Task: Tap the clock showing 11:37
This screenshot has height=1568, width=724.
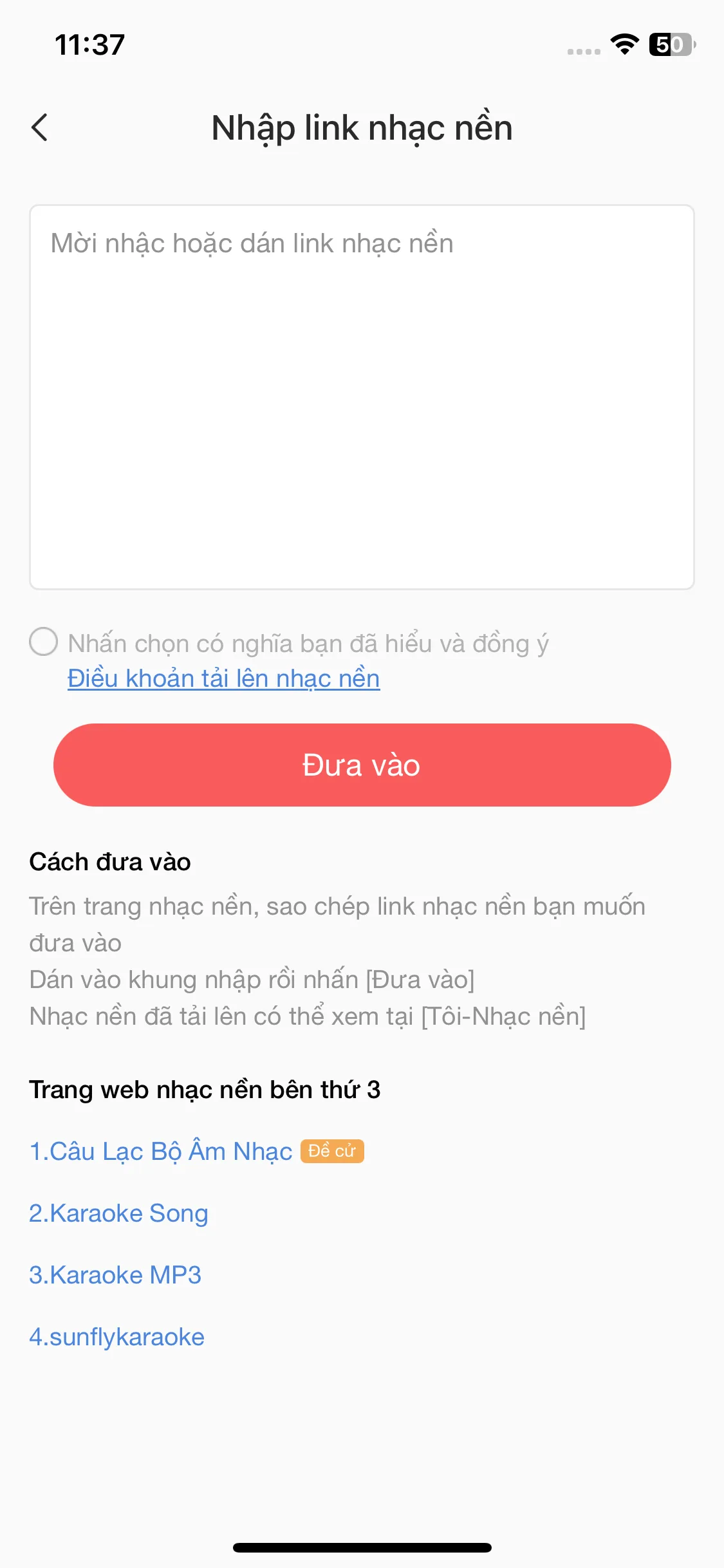Action: [89, 44]
